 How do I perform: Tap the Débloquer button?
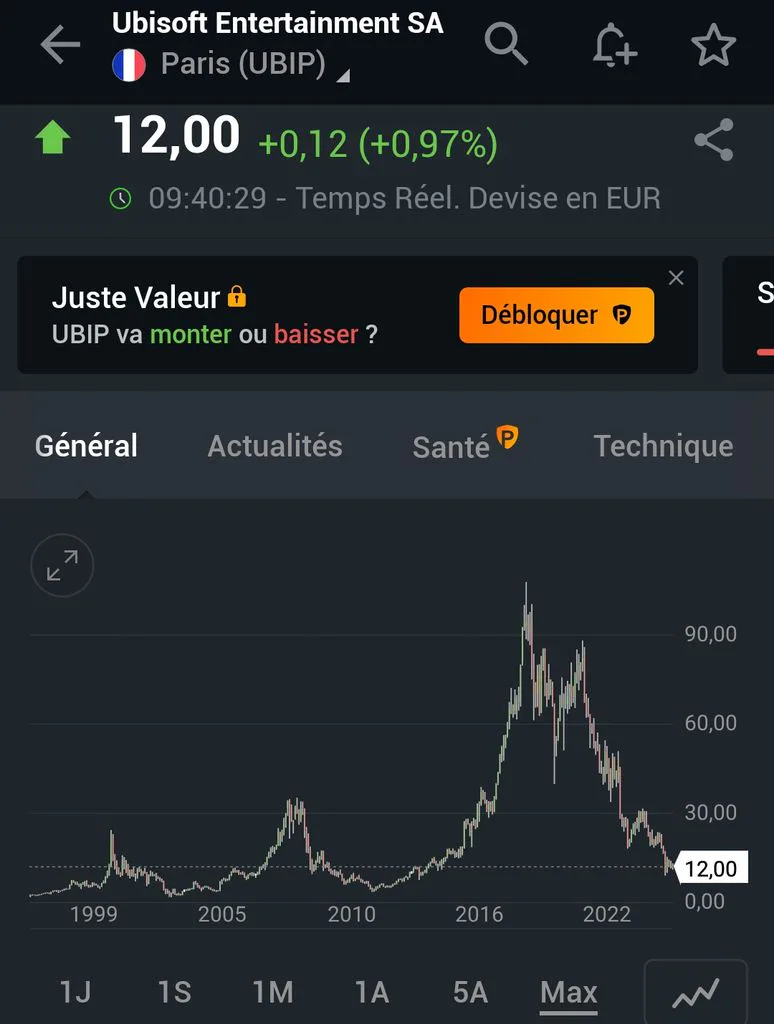pyautogui.click(x=556, y=315)
